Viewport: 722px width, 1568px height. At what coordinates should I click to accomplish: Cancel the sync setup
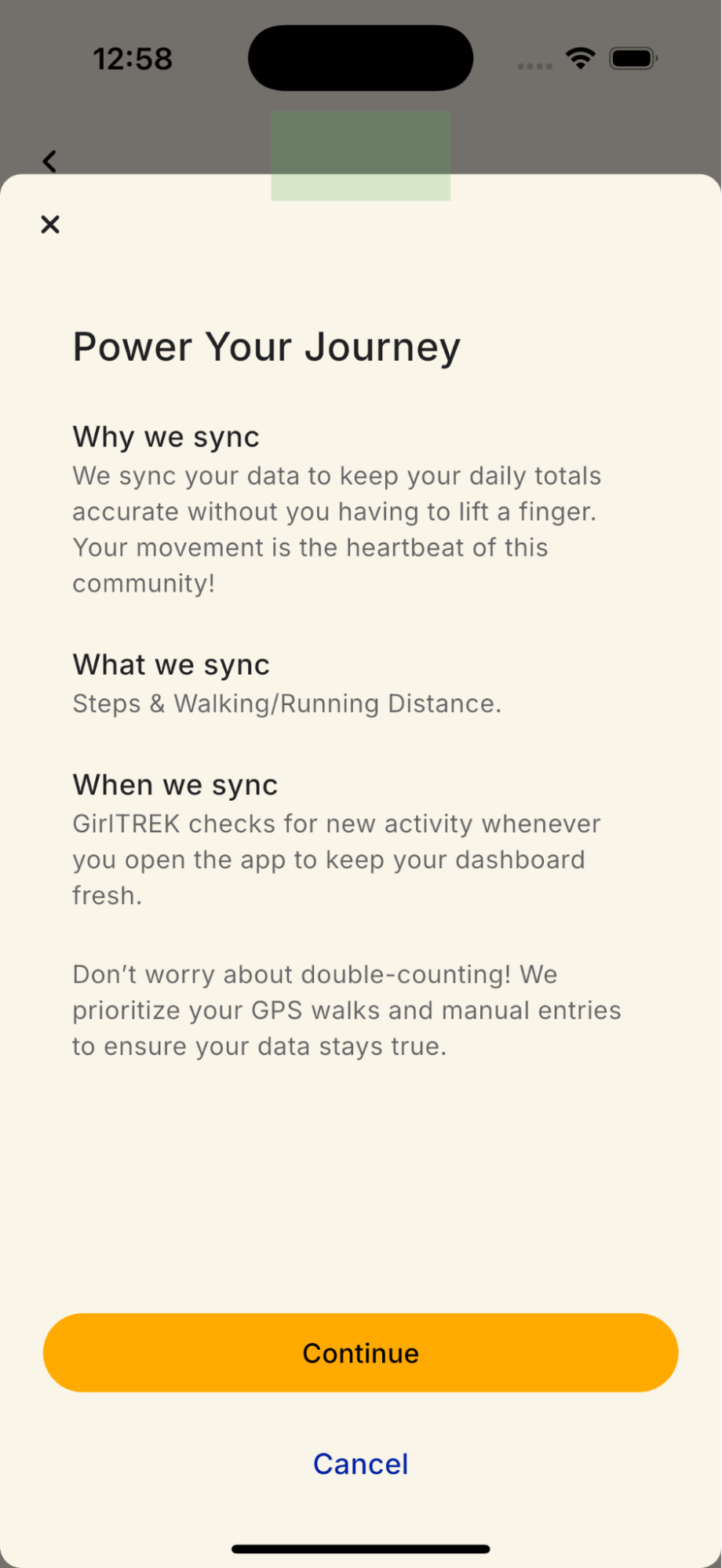[361, 1464]
